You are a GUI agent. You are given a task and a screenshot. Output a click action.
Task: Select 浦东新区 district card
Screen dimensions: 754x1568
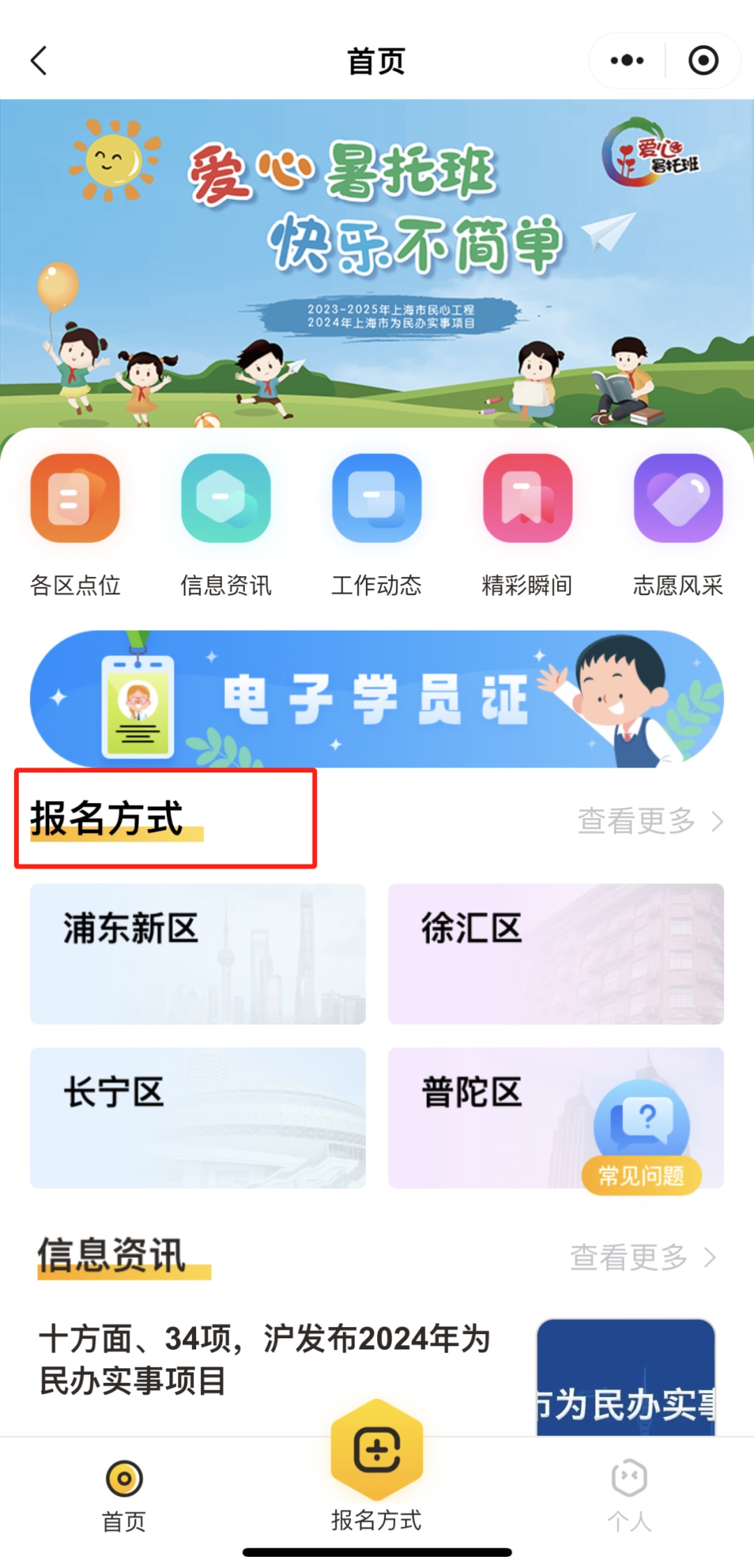(198, 954)
